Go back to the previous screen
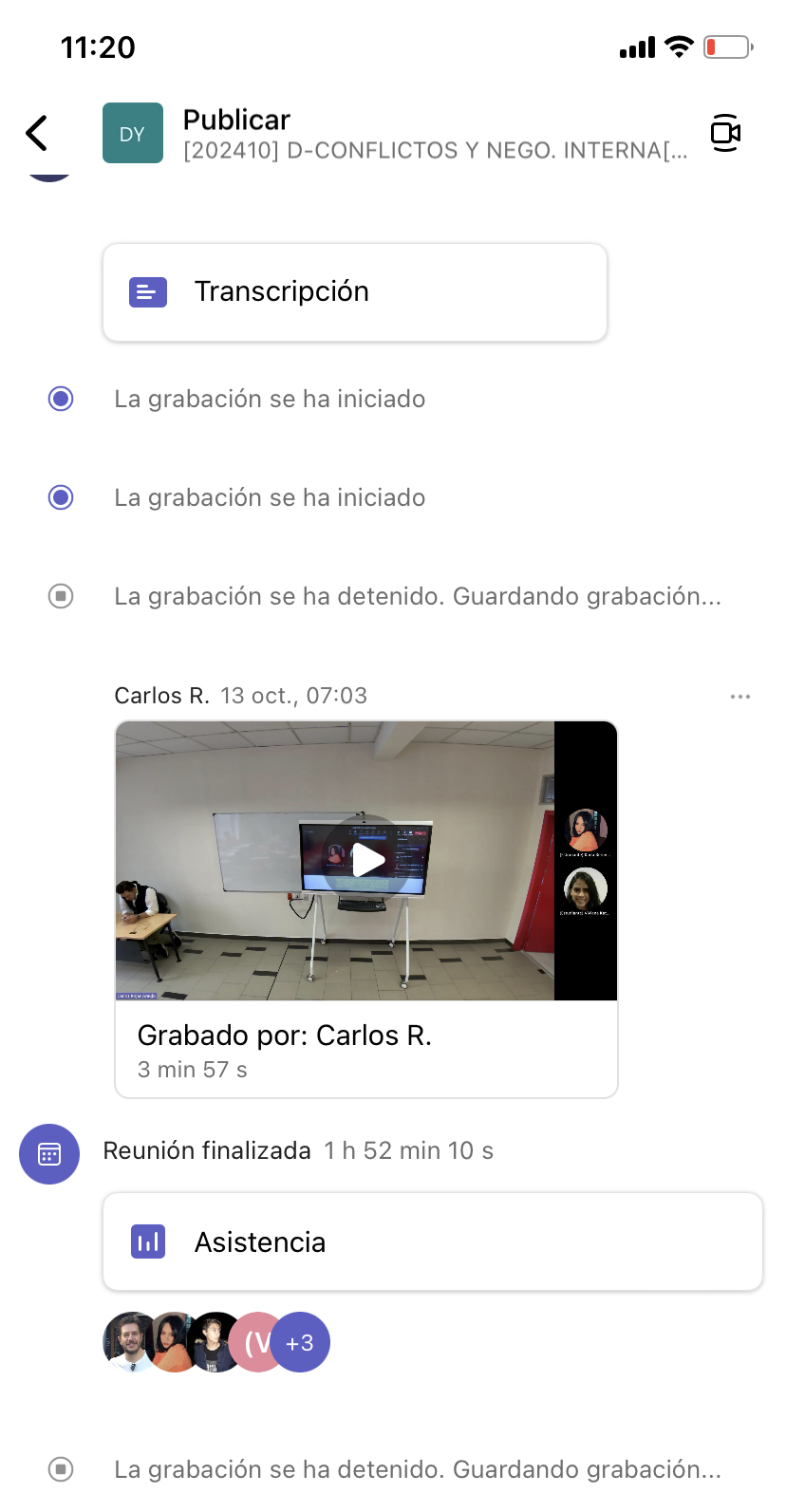 (37, 133)
